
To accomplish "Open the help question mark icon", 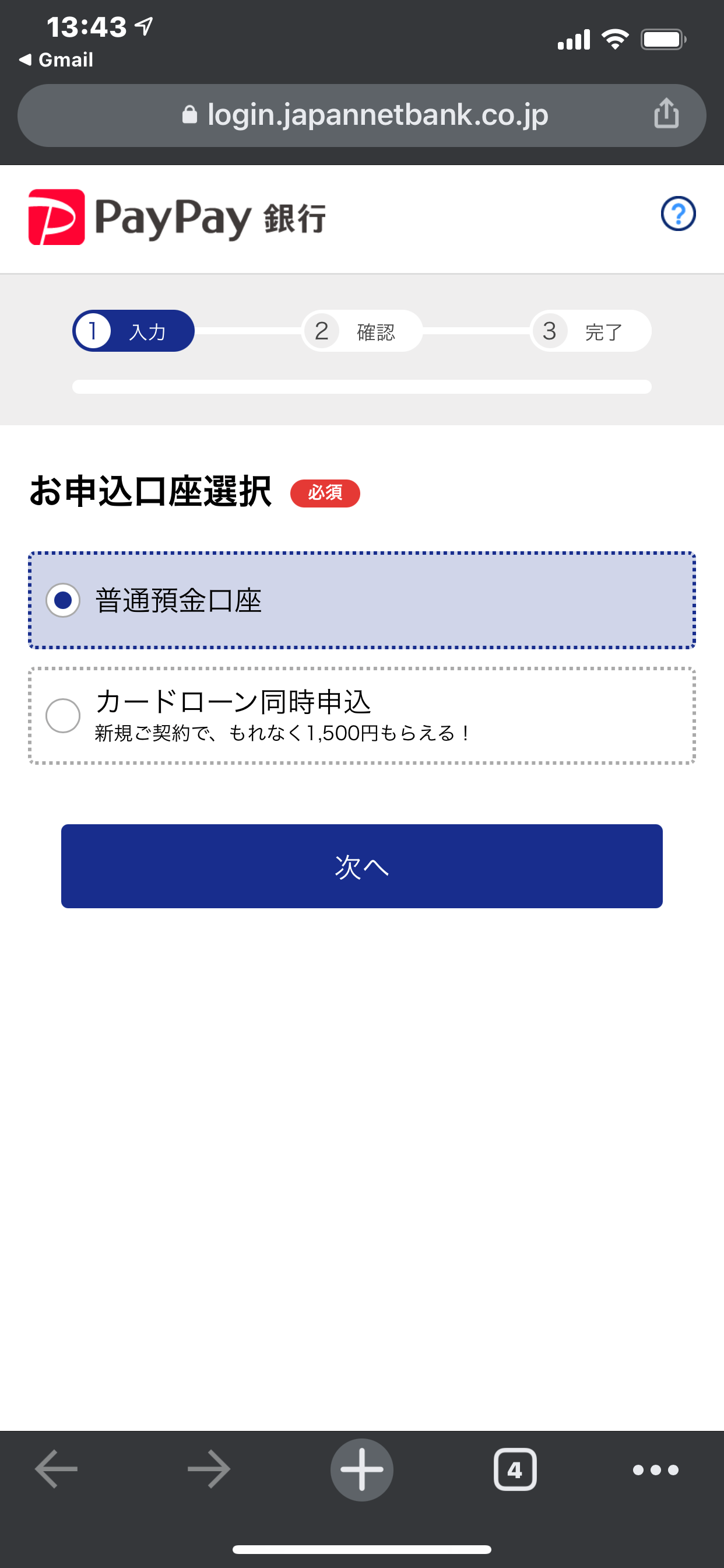I will pyautogui.click(x=678, y=213).
